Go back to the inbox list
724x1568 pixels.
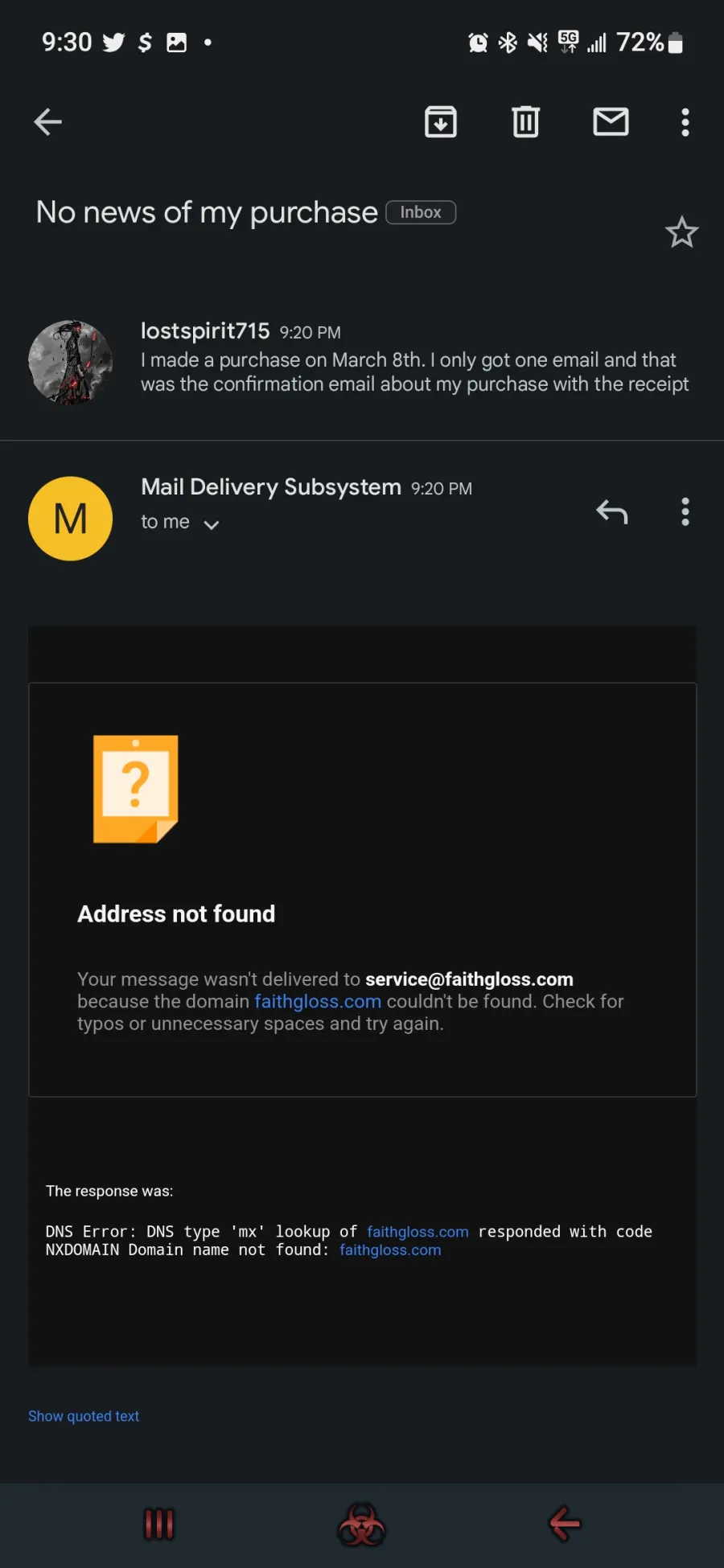pyautogui.click(x=47, y=122)
